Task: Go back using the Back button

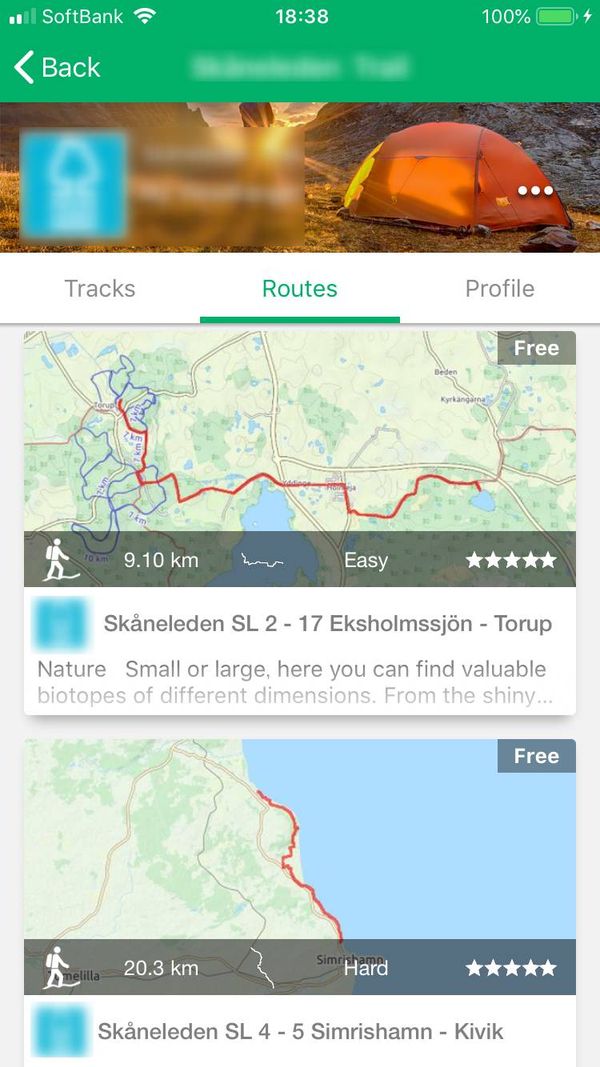Action: pyautogui.click(x=57, y=67)
